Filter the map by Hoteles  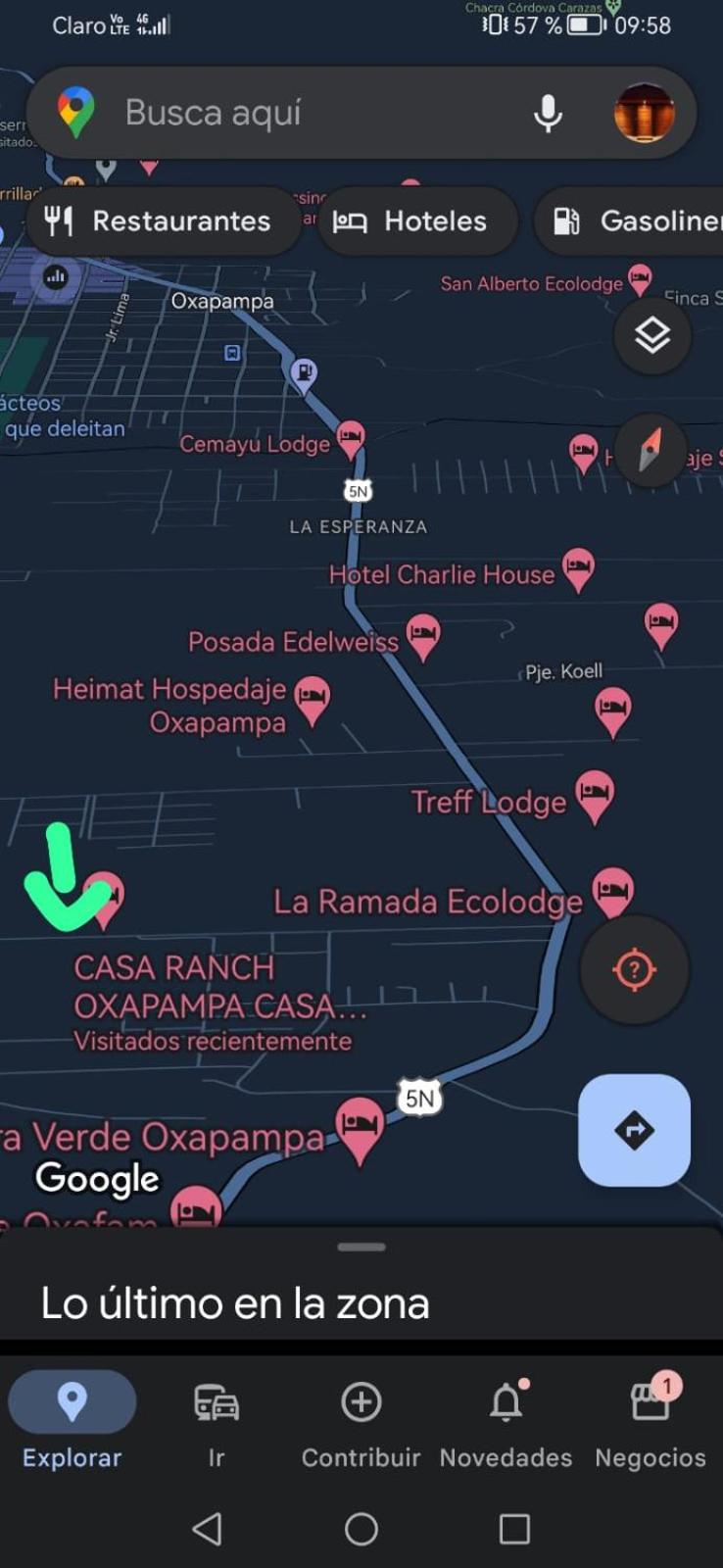[x=416, y=221]
